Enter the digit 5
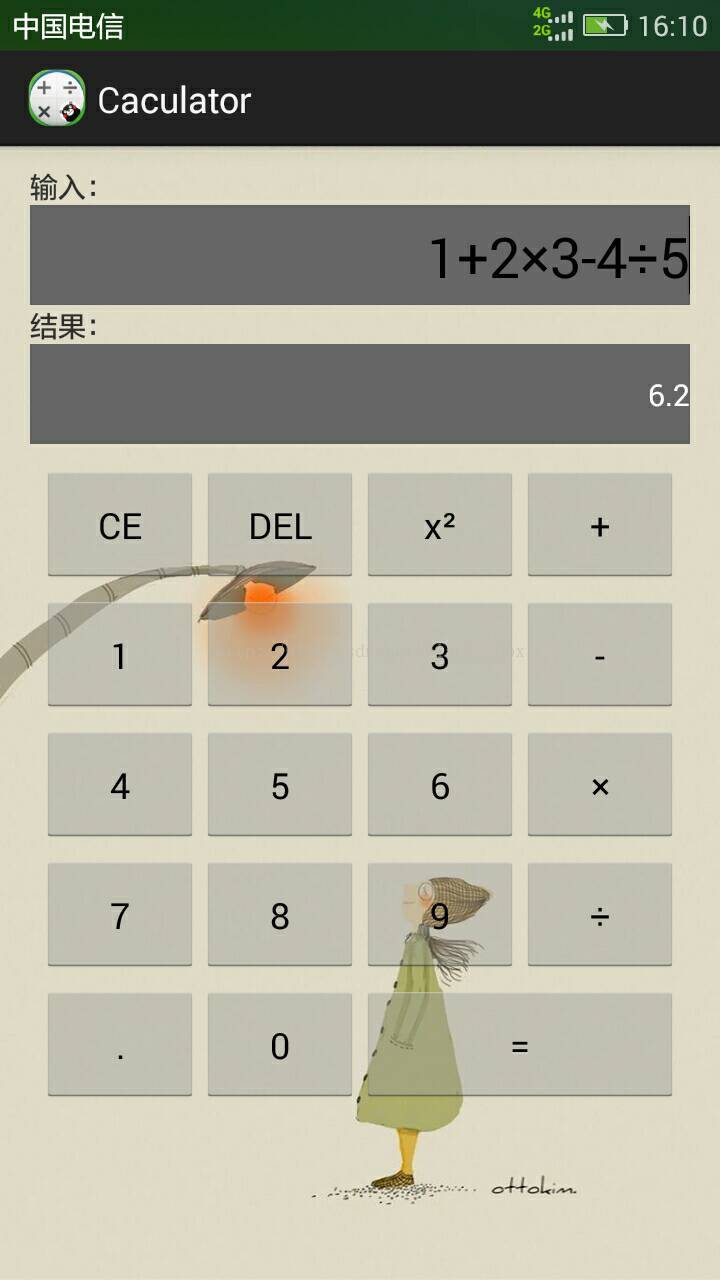 click(280, 785)
